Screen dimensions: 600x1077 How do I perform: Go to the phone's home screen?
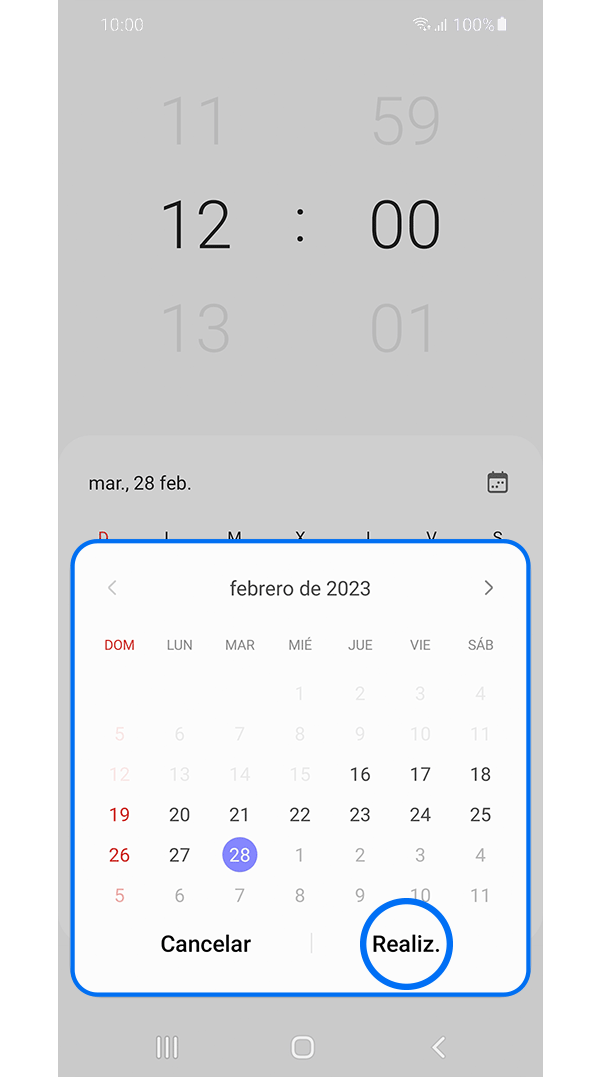(302, 1047)
